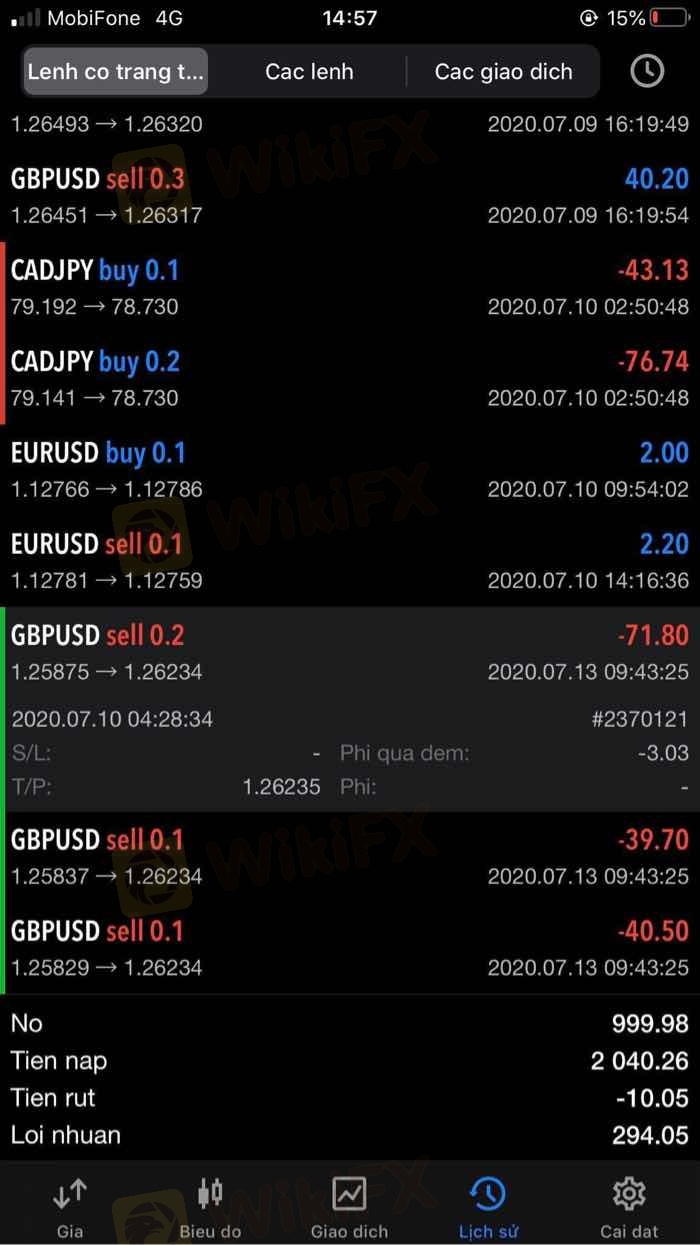Go to the Bieu do chart tab
Image resolution: width=700 pixels, height=1245 pixels.
[x=210, y=1207]
